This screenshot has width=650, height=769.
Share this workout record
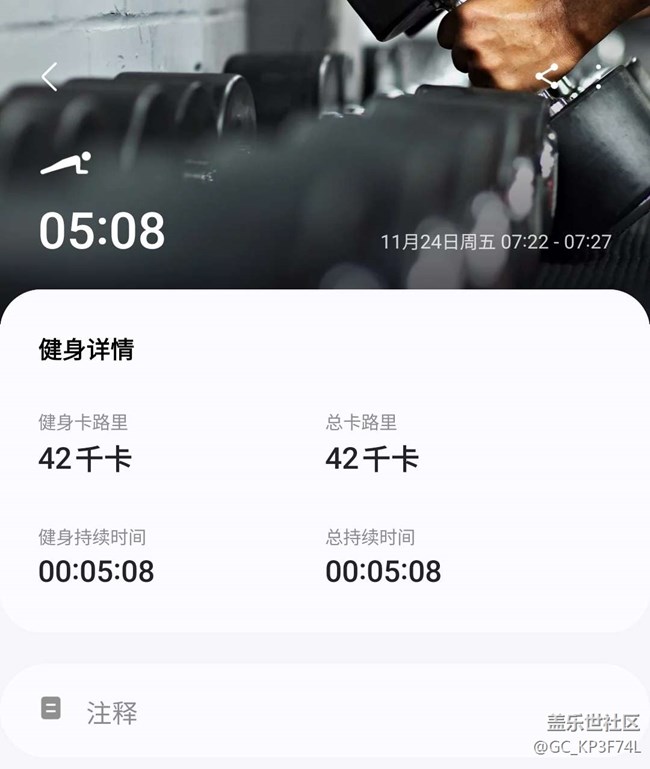547,77
